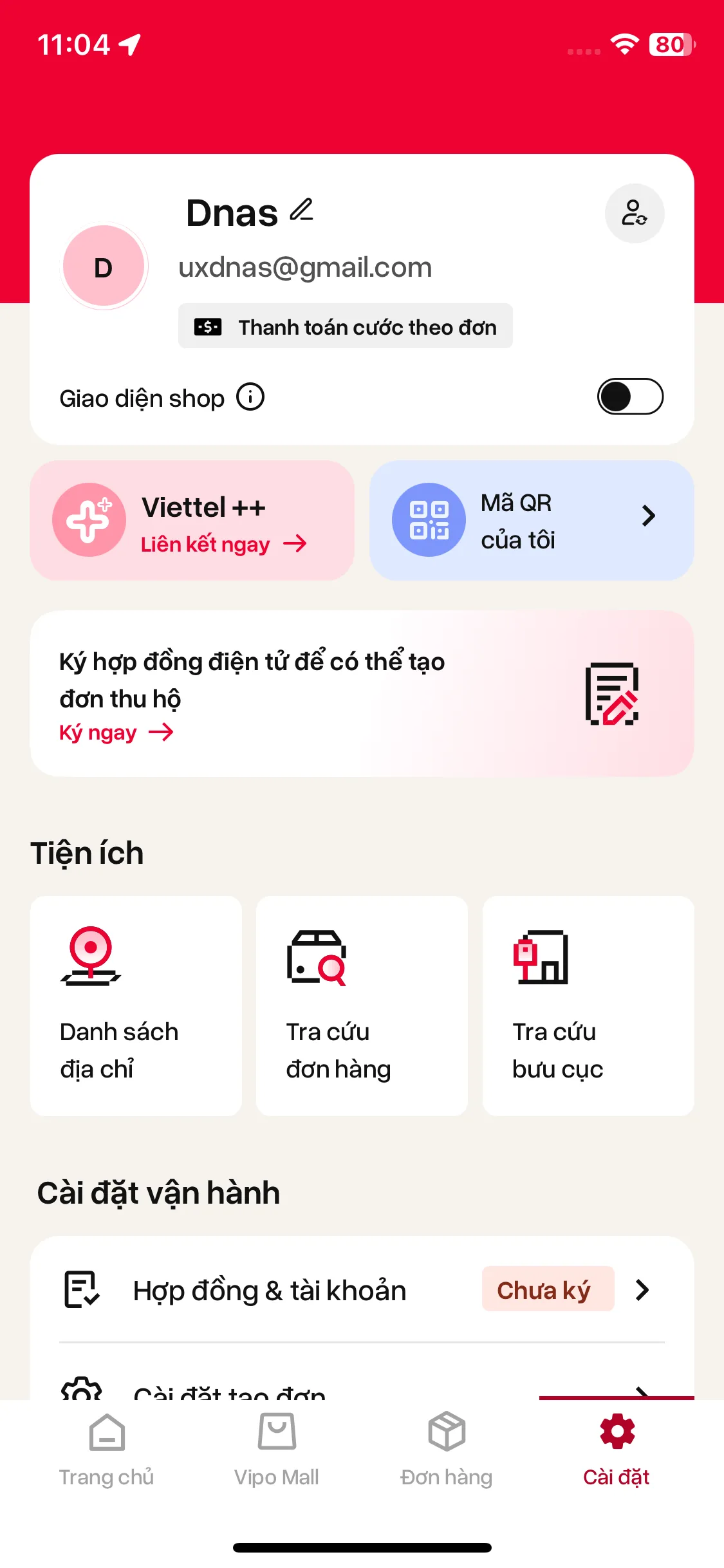Switch to the Trang chủ tab

coord(107,1450)
